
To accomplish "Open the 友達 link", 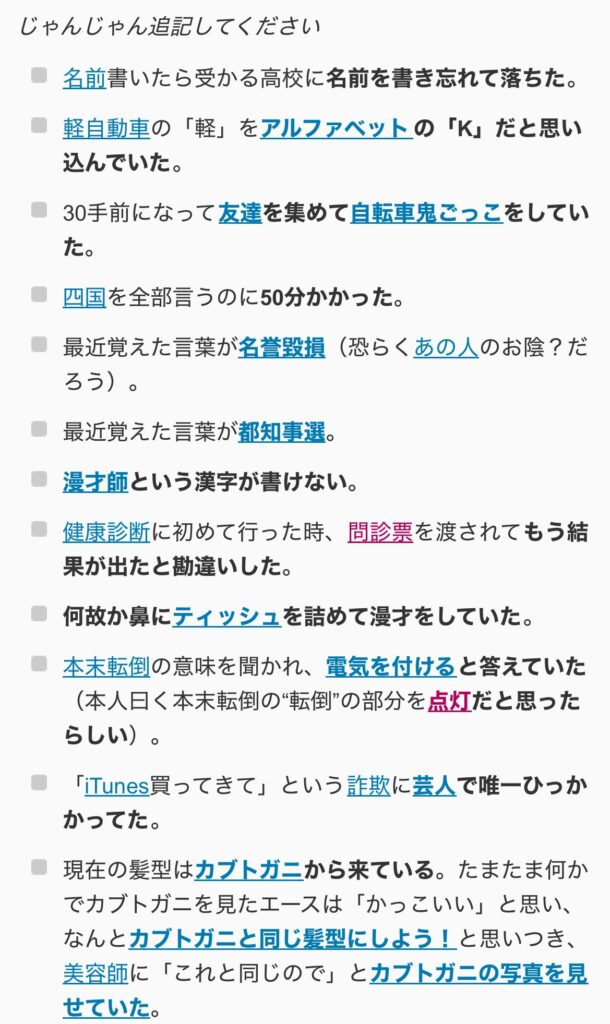I will pyautogui.click(x=240, y=213).
